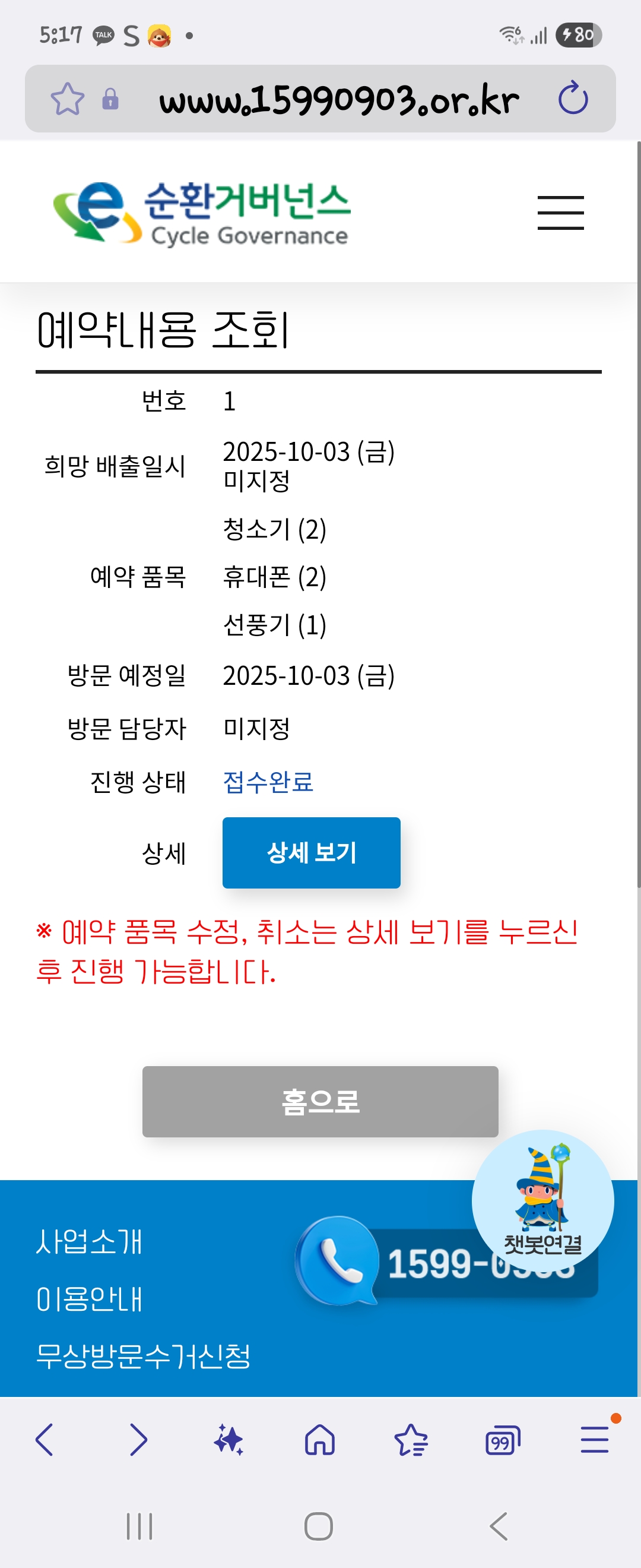Open the hamburger menu in the site header
The width and height of the screenshot is (641, 1568).
(560, 213)
